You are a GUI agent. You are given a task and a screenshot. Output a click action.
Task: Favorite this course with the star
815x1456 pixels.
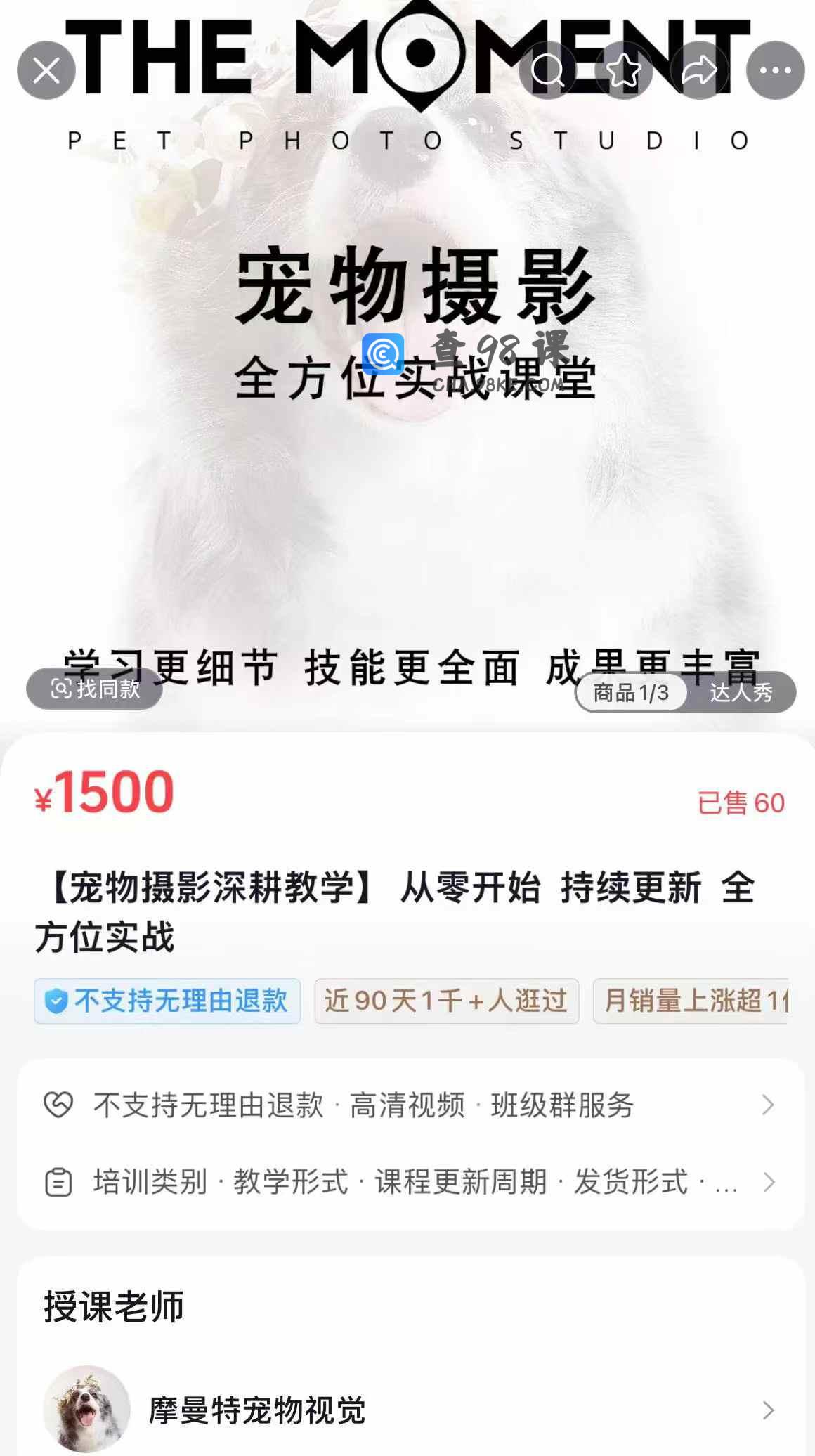624,70
